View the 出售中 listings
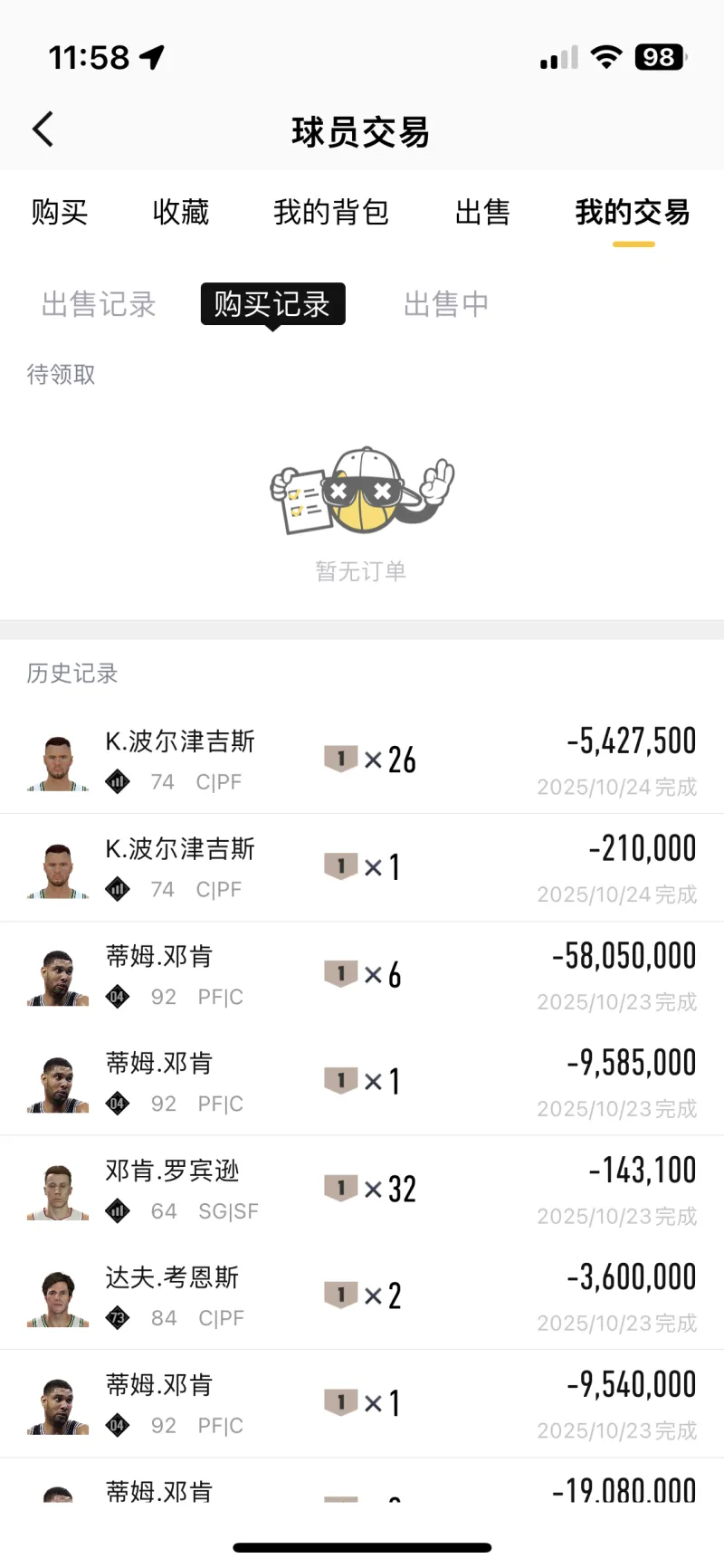The height and width of the screenshot is (1568, 724). pyautogui.click(x=446, y=304)
